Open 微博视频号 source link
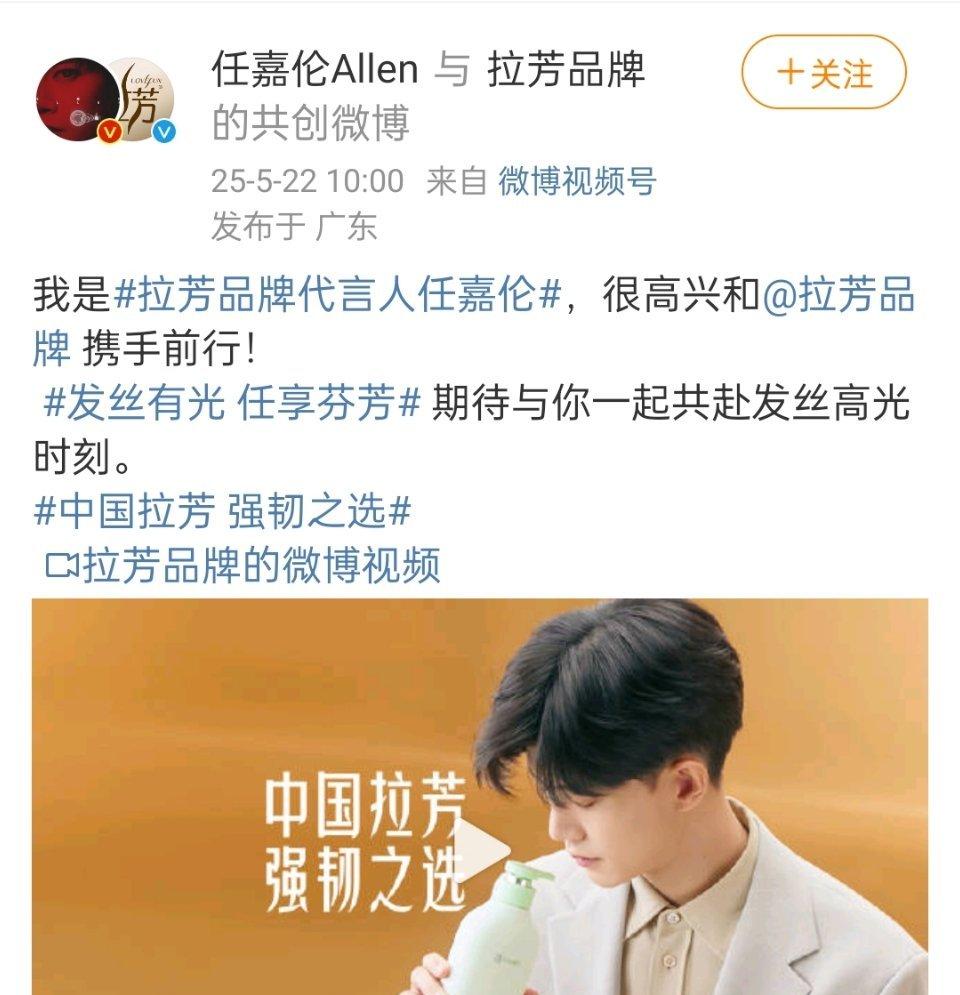Image resolution: width=960 pixels, height=995 pixels. pos(577,181)
